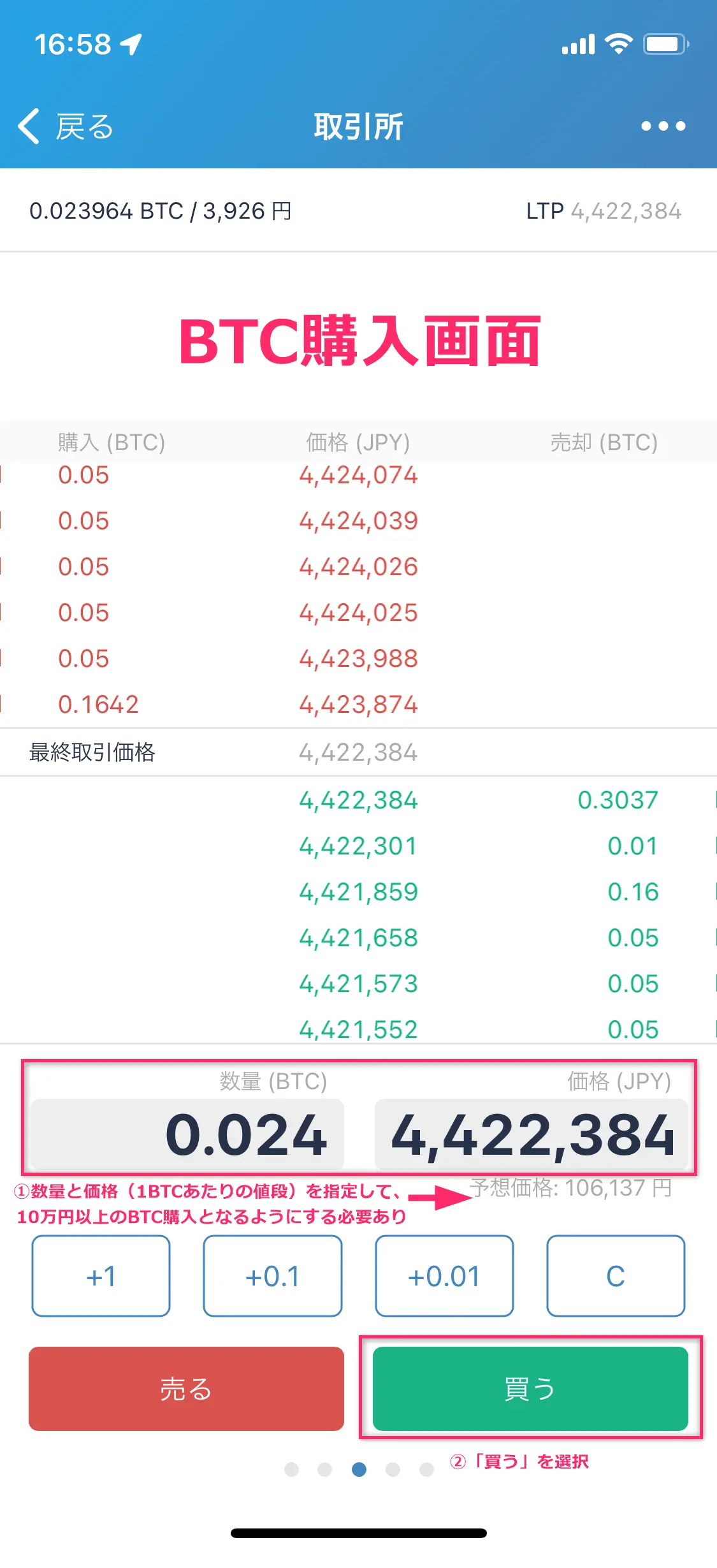Clear the quantity with the C button

point(616,1276)
